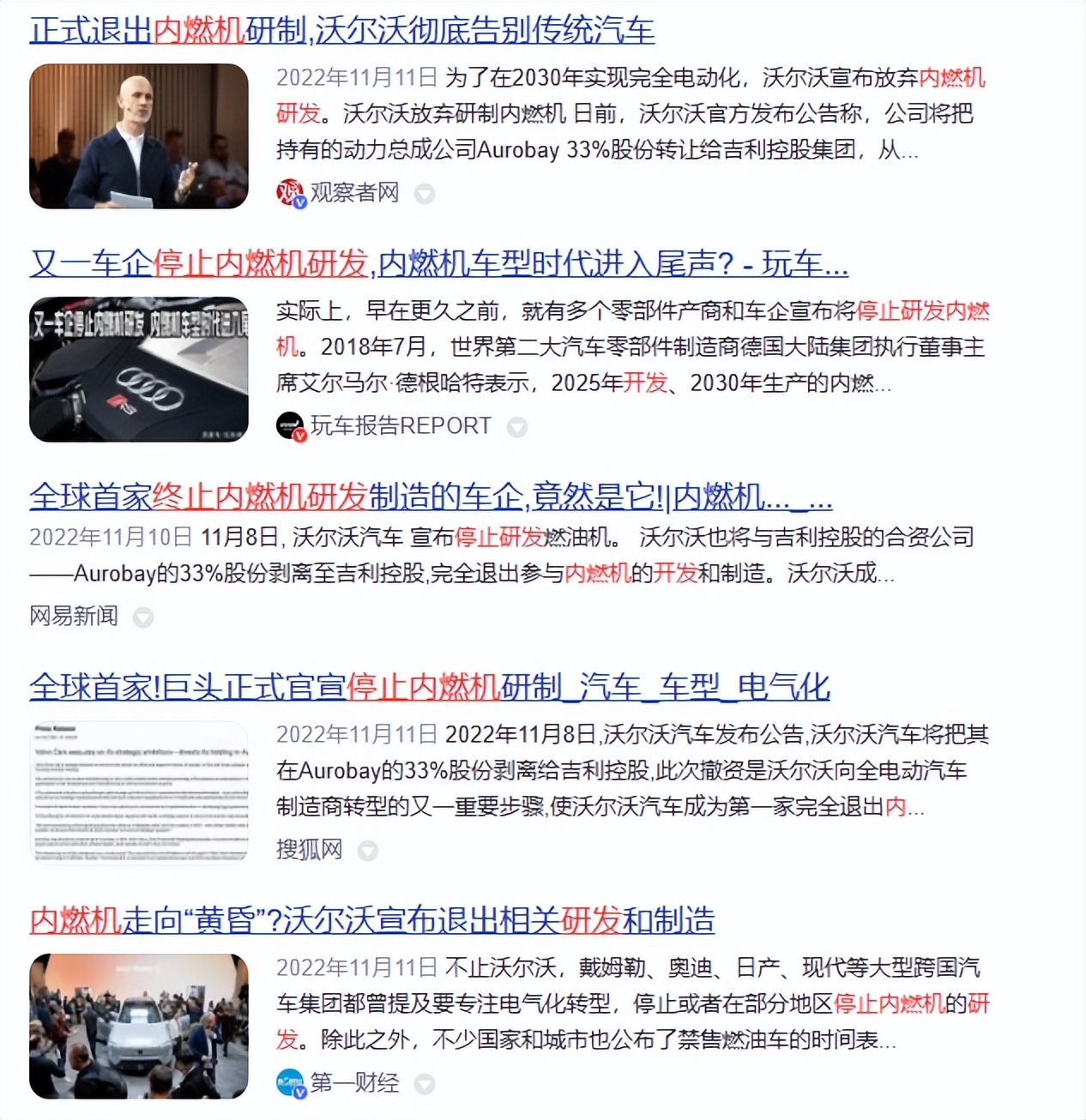Click the V verification badge on 观察者网 logo
1086x1120 pixels.
click(299, 201)
